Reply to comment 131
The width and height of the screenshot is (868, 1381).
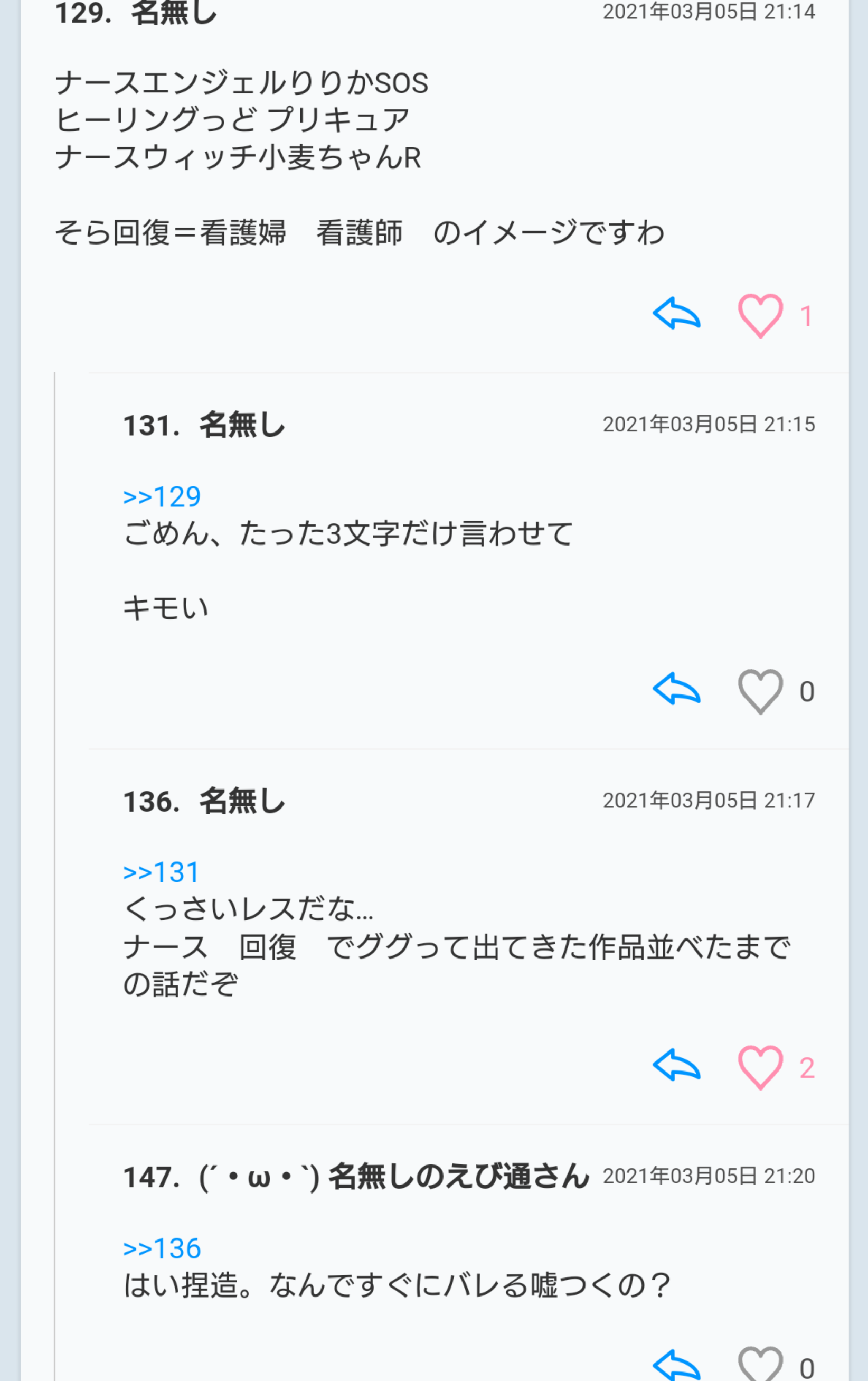coord(676,689)
